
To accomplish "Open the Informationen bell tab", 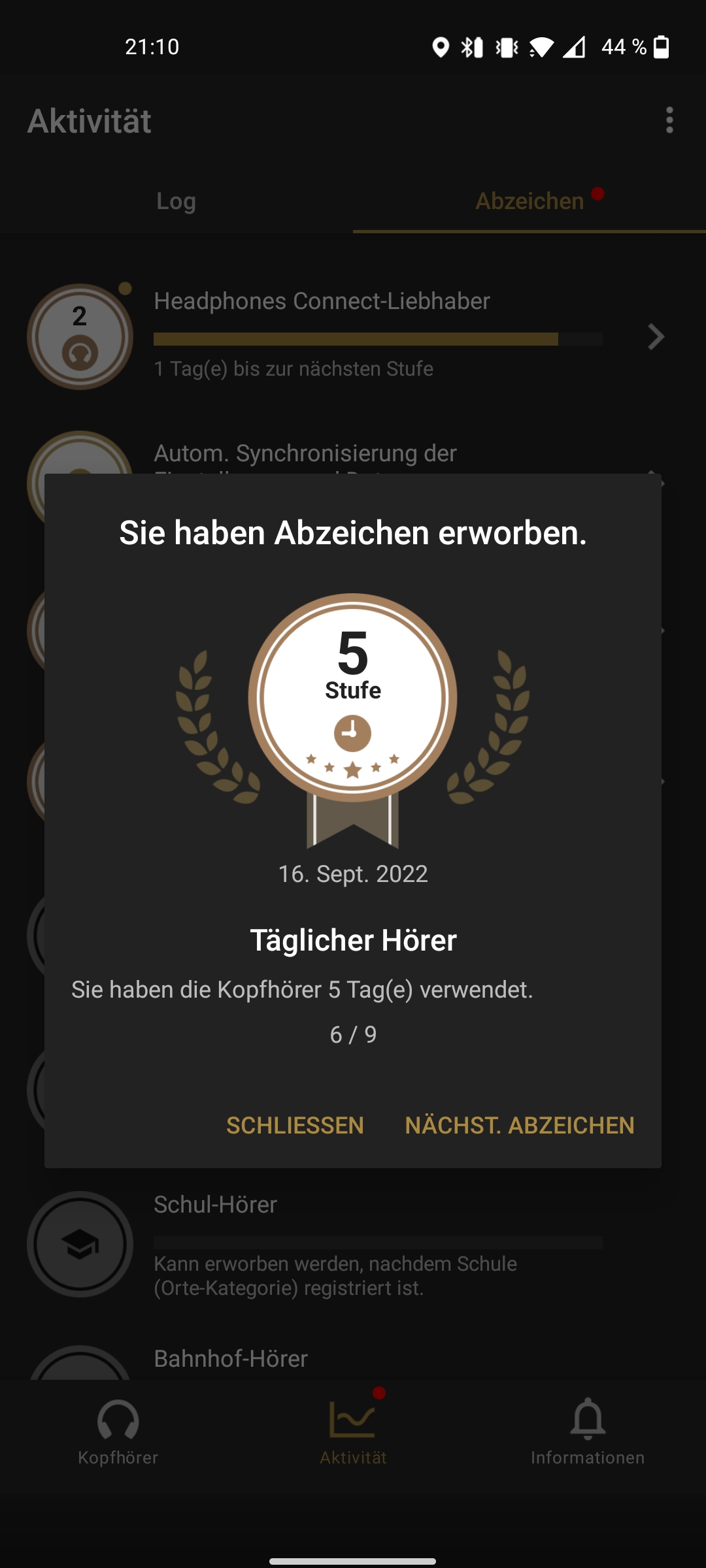I will coord(588,1432).
